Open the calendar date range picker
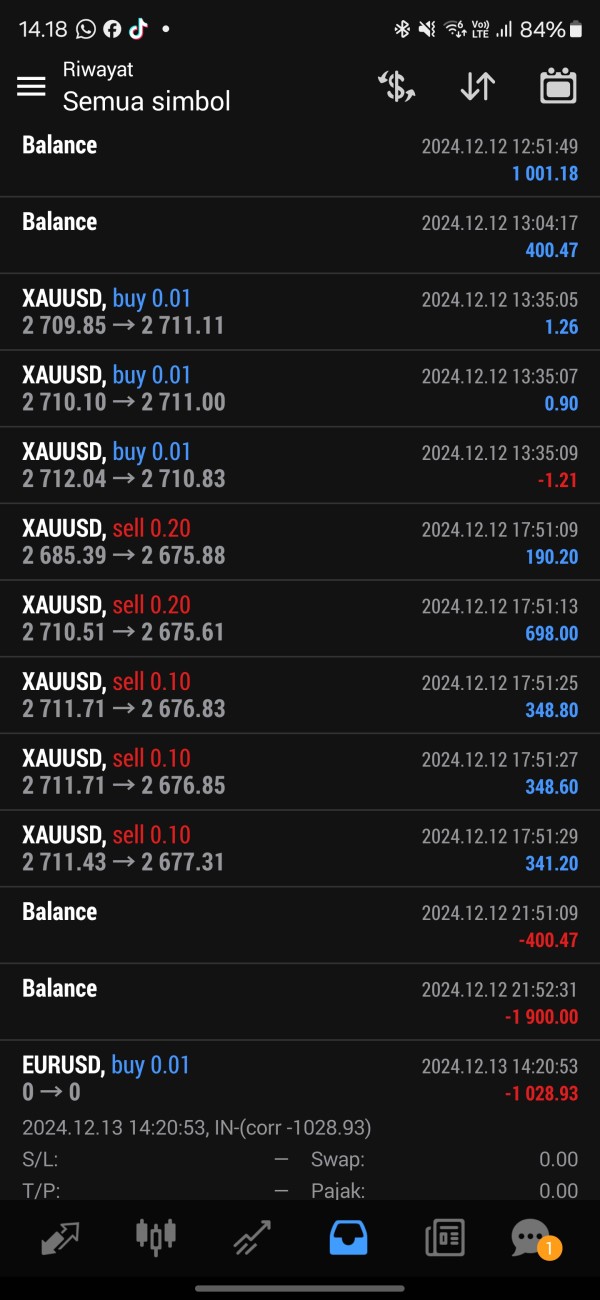 point(558,86)
